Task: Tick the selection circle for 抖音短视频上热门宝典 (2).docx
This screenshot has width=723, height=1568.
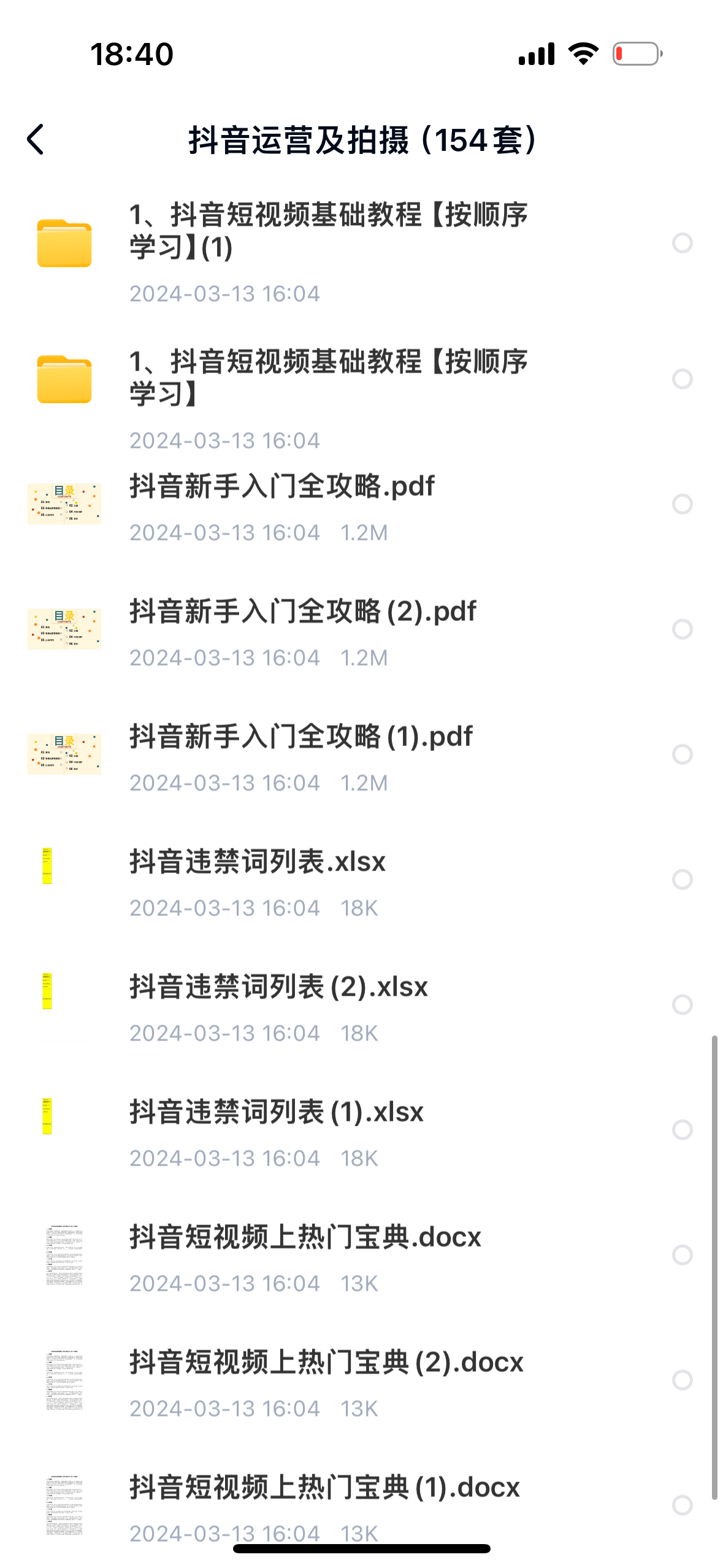Action: 682,1380
